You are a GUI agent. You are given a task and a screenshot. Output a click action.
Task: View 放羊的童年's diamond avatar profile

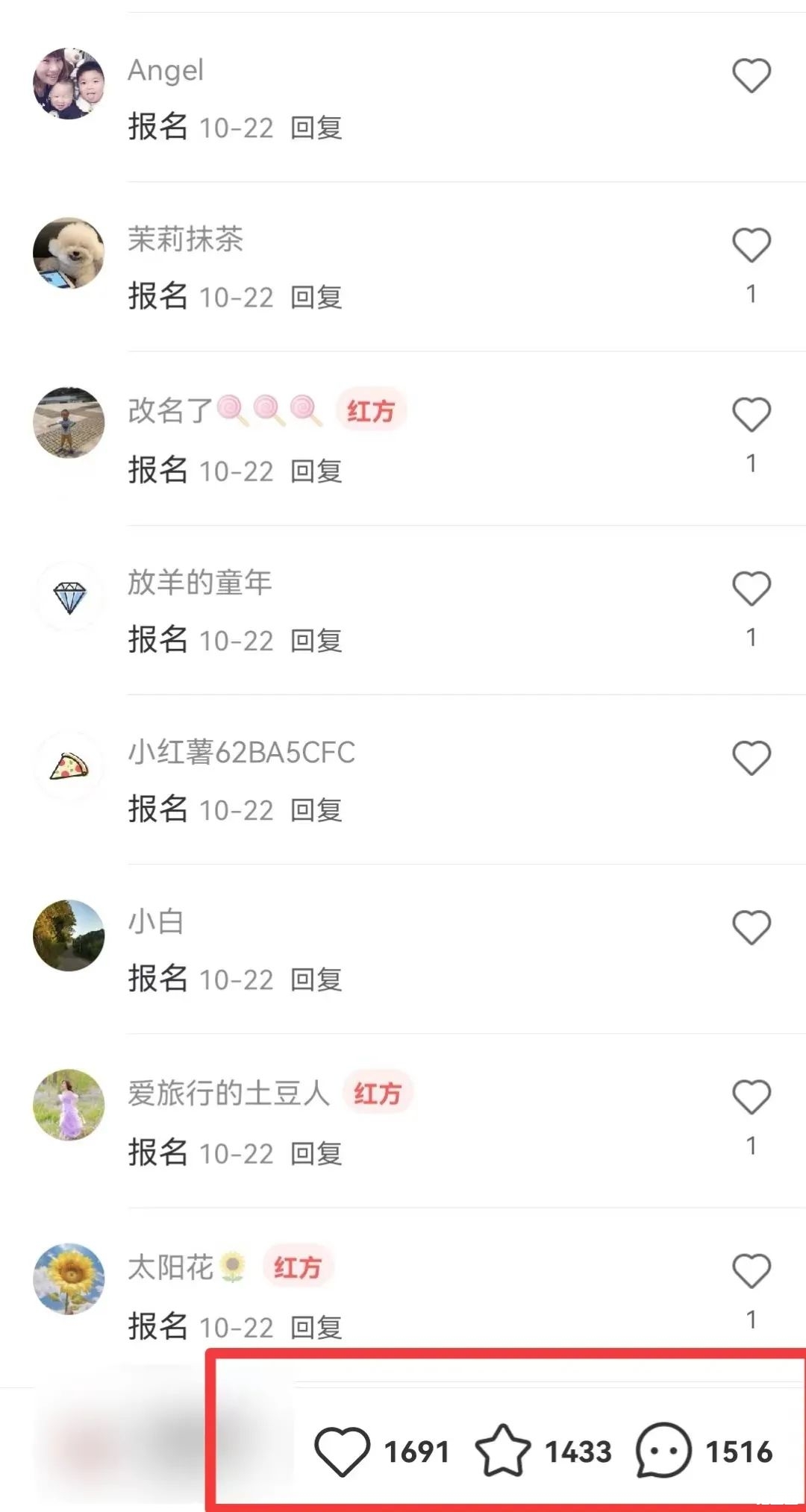69,597
